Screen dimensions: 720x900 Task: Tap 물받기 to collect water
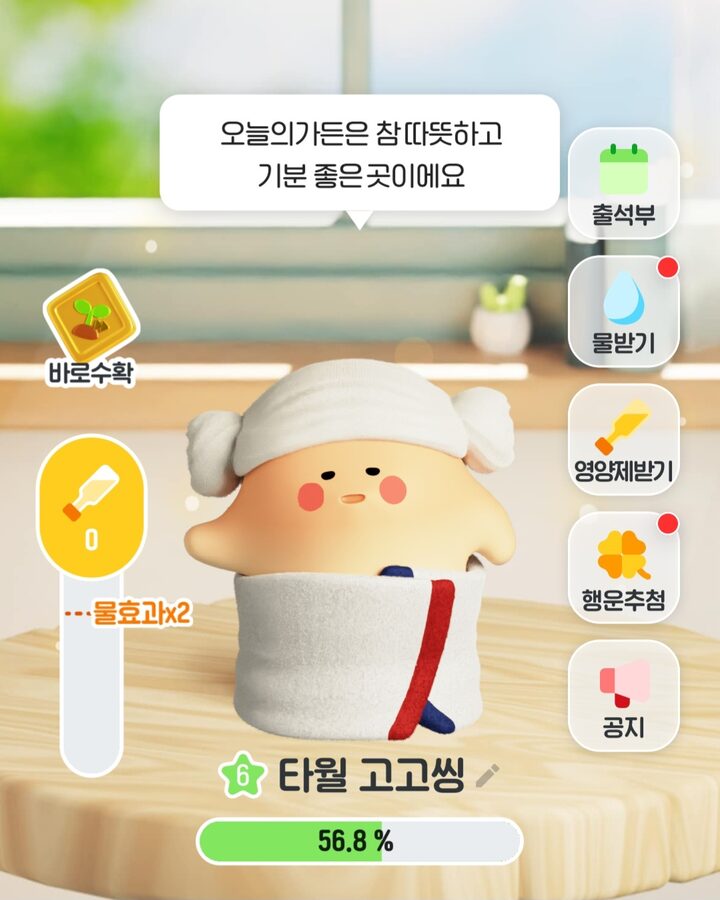click(x=624, y=311)
